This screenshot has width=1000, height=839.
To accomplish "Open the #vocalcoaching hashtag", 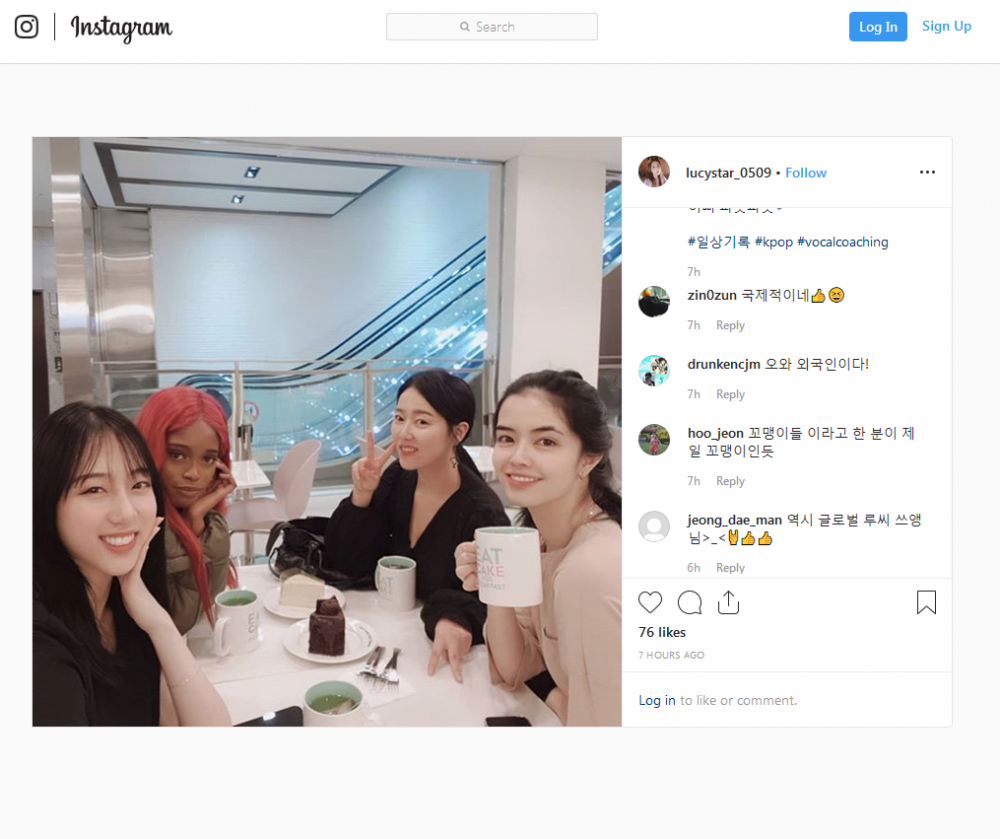I will (x=842, y=242).
